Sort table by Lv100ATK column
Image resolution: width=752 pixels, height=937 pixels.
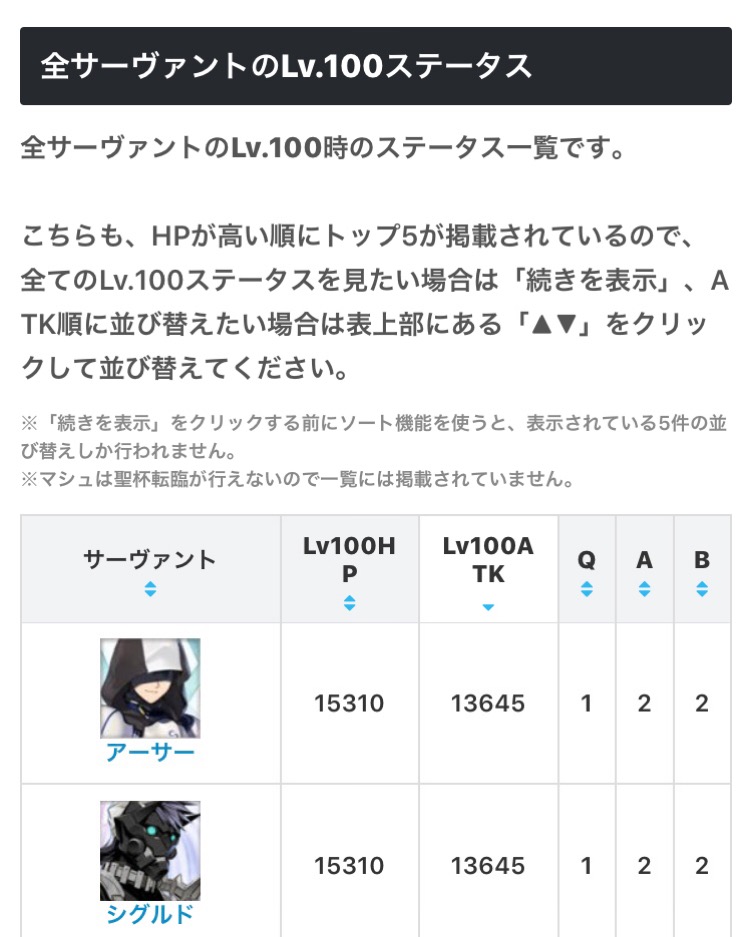pyautogui.click(x=488, y=606)
